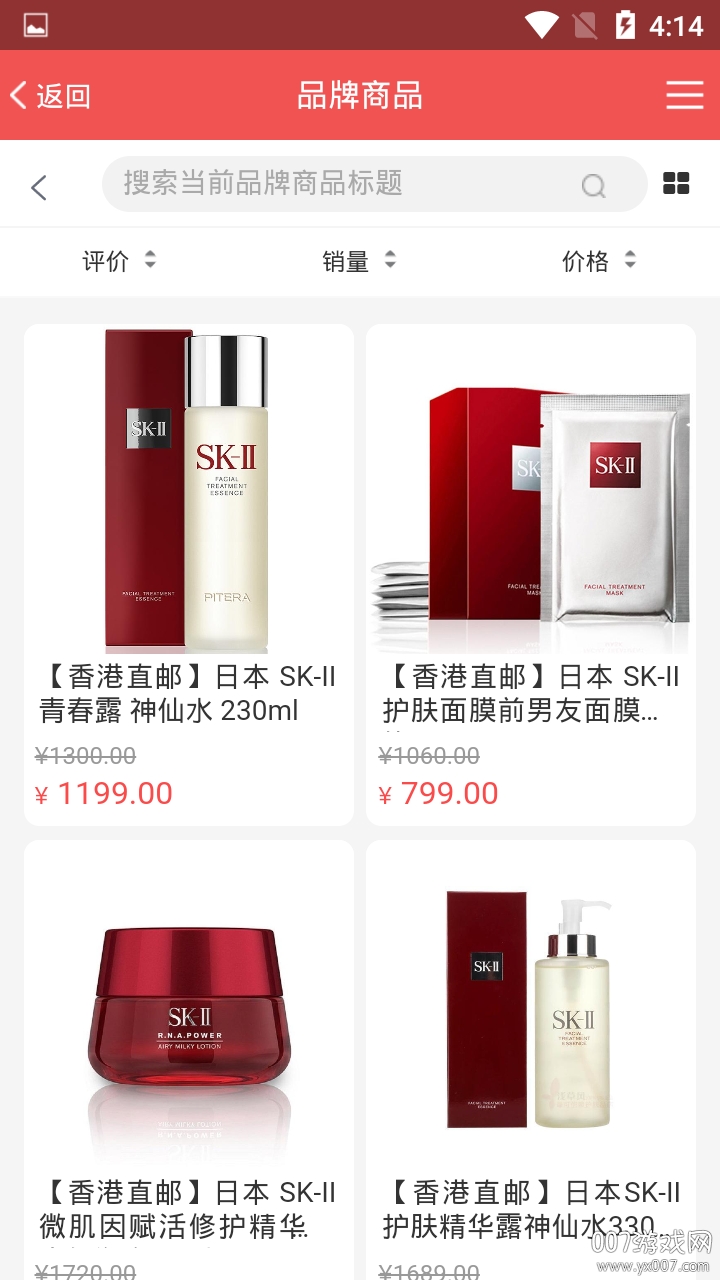Switch to grid view layout
The image size is (720, 1280).
pyautogui.click(x=676, y=183)
